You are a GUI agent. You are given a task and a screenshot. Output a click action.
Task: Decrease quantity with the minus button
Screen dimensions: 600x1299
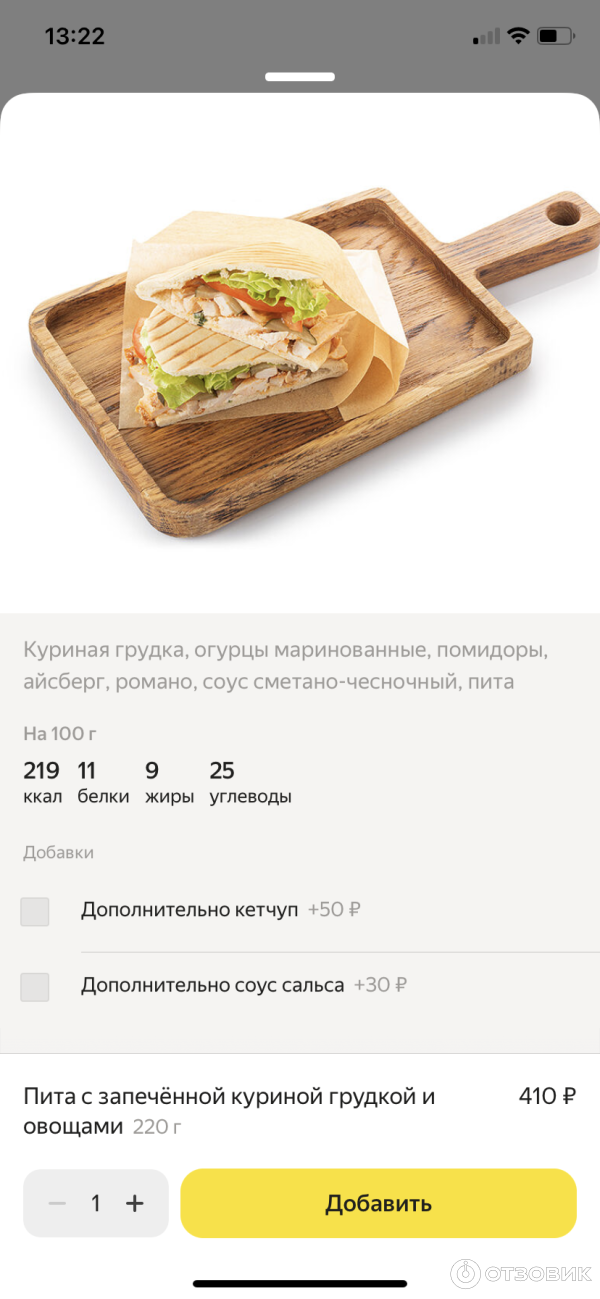(57, 1203)
